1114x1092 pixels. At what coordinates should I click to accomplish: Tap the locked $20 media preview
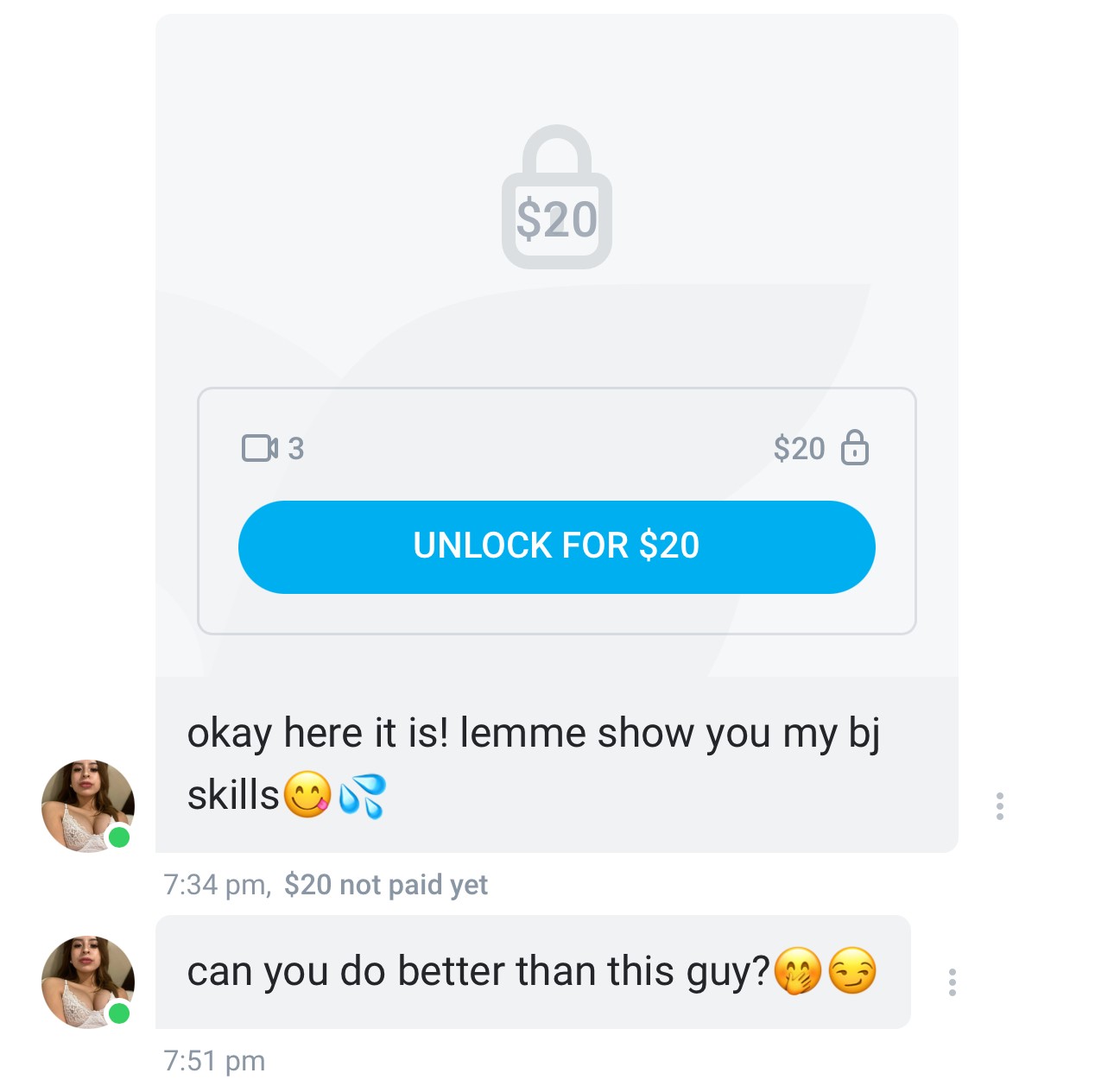[x=556, y=199]
